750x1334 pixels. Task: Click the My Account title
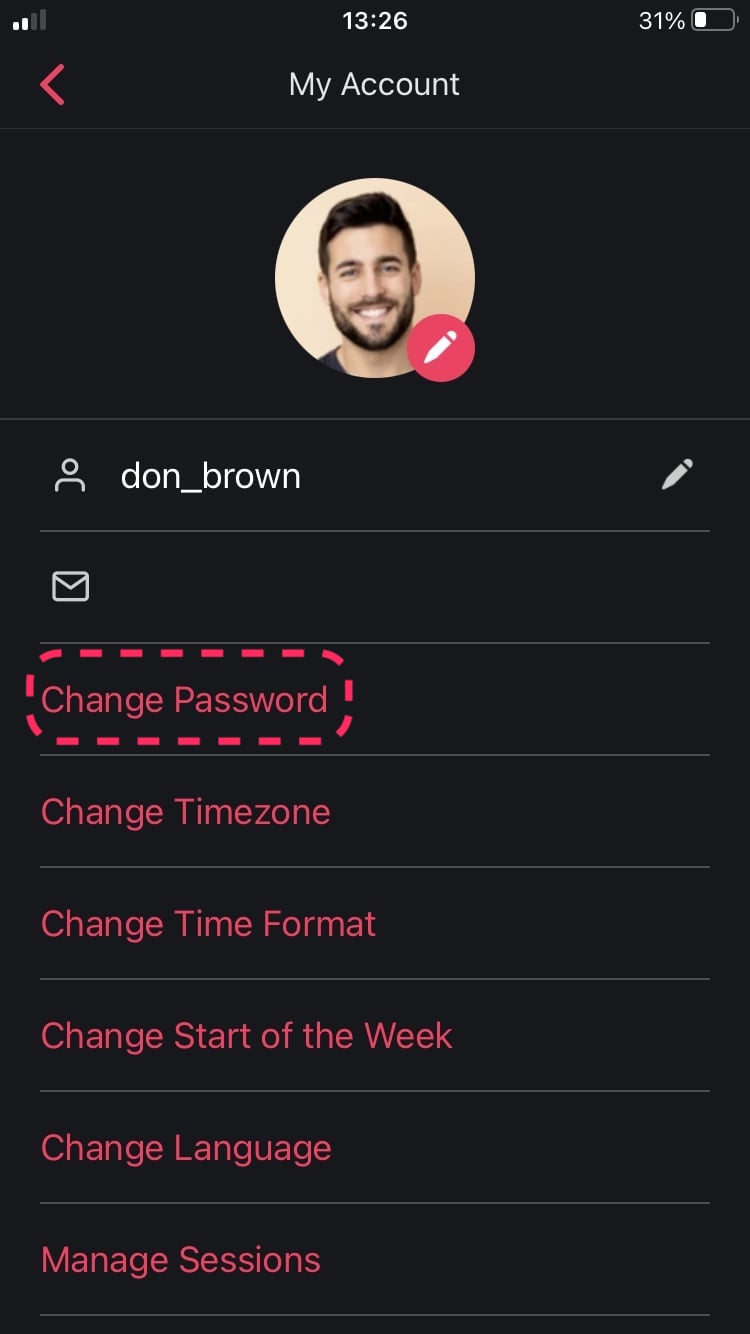click(375, 84)
